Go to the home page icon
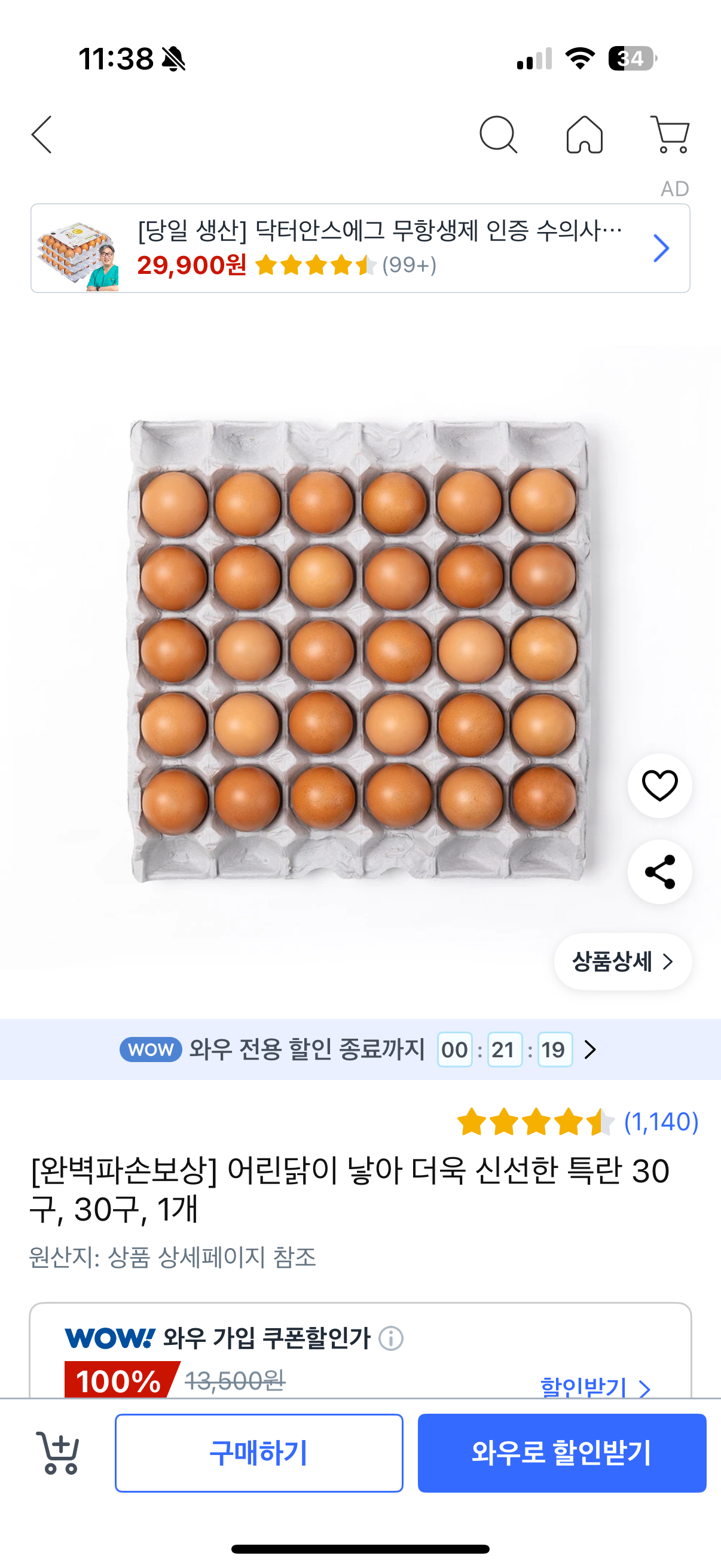The image size is (721, 1568). click(584, 135)
